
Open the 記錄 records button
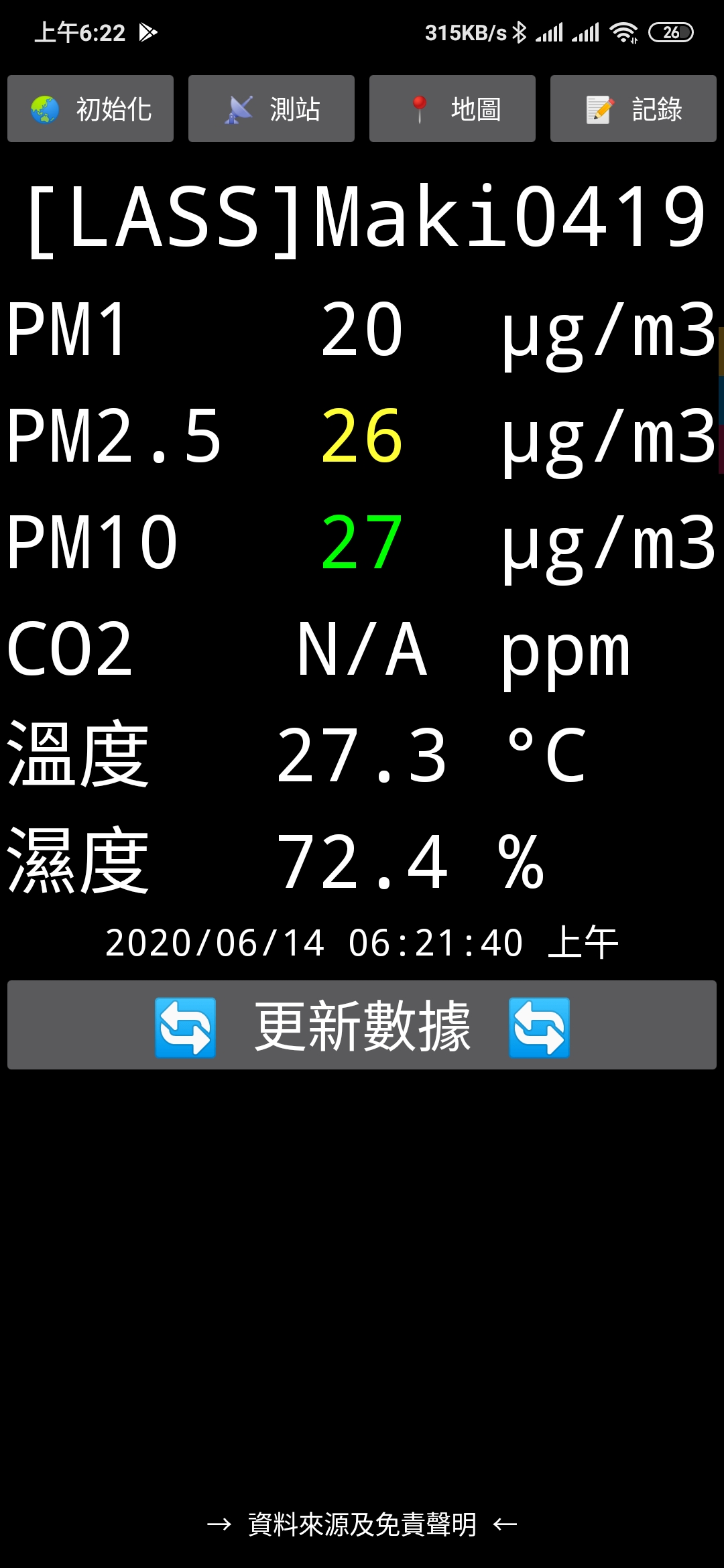click(633, 109)
